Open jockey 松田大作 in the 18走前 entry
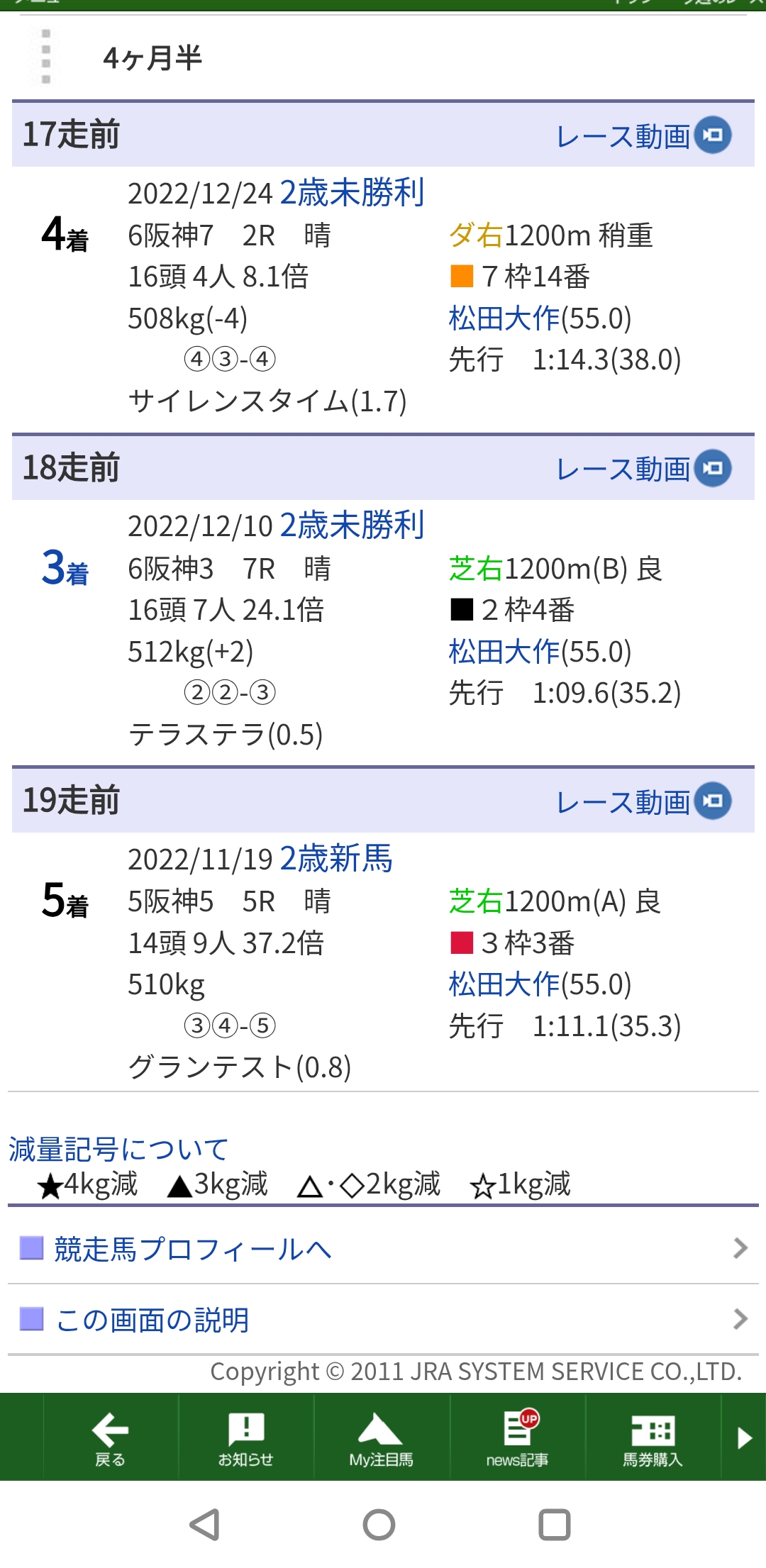 (504, 652)
